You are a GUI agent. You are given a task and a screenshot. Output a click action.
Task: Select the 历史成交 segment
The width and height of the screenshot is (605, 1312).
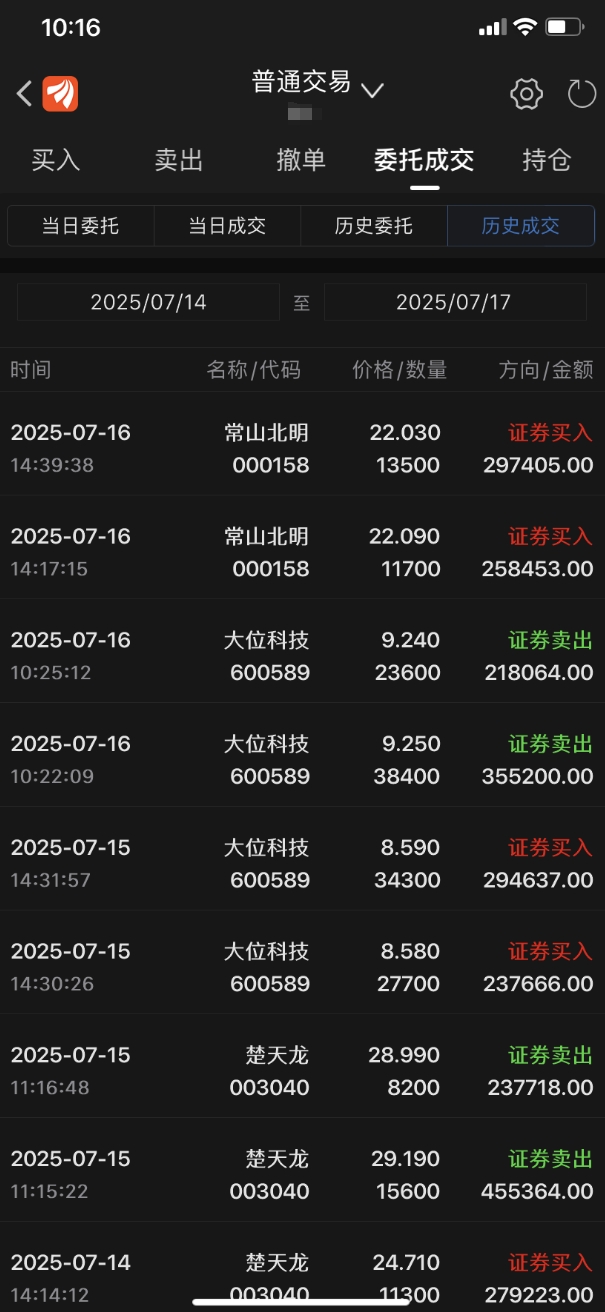tap(520, 226)
